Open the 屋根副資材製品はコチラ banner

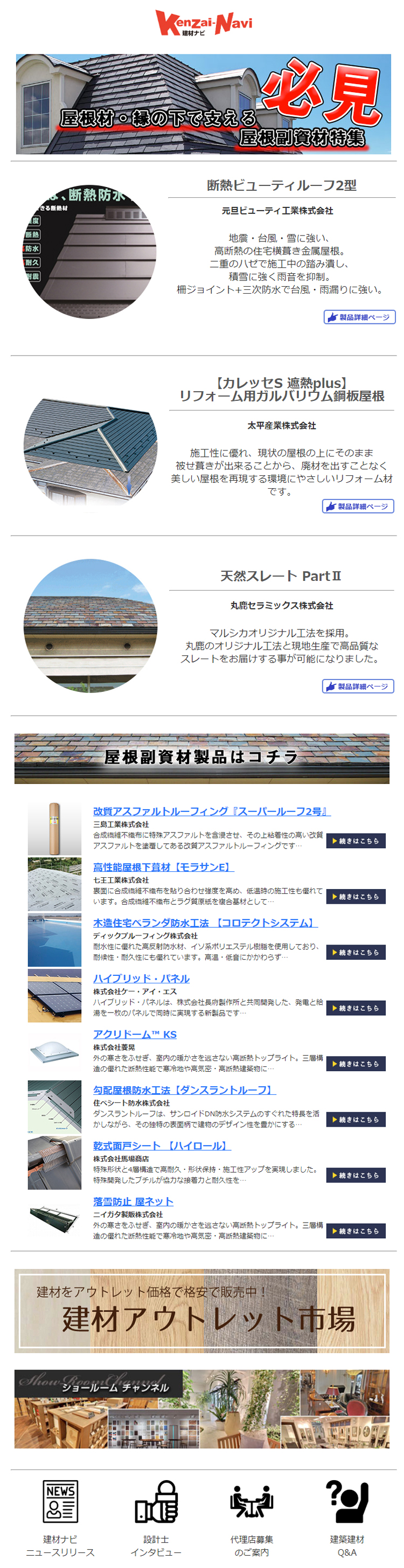point(201,759)
